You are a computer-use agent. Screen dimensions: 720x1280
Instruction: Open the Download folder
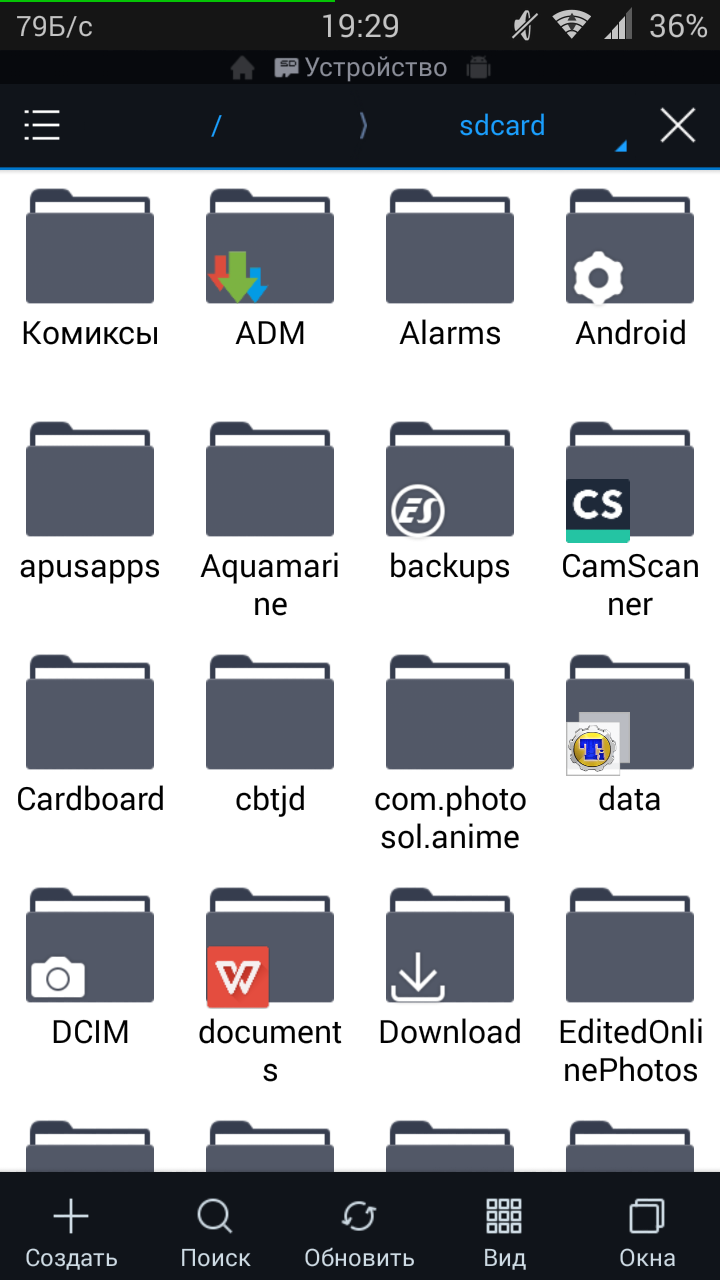coord(450,967)
